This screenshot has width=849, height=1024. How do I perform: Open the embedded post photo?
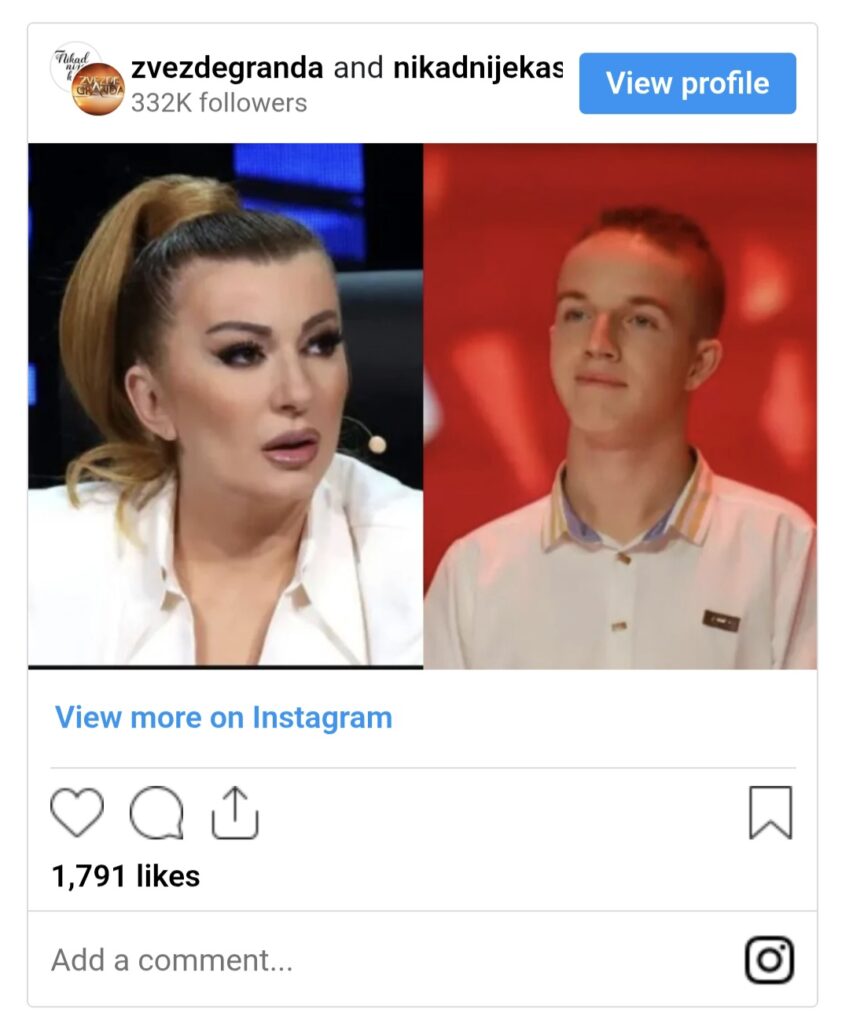coord(422,405)
